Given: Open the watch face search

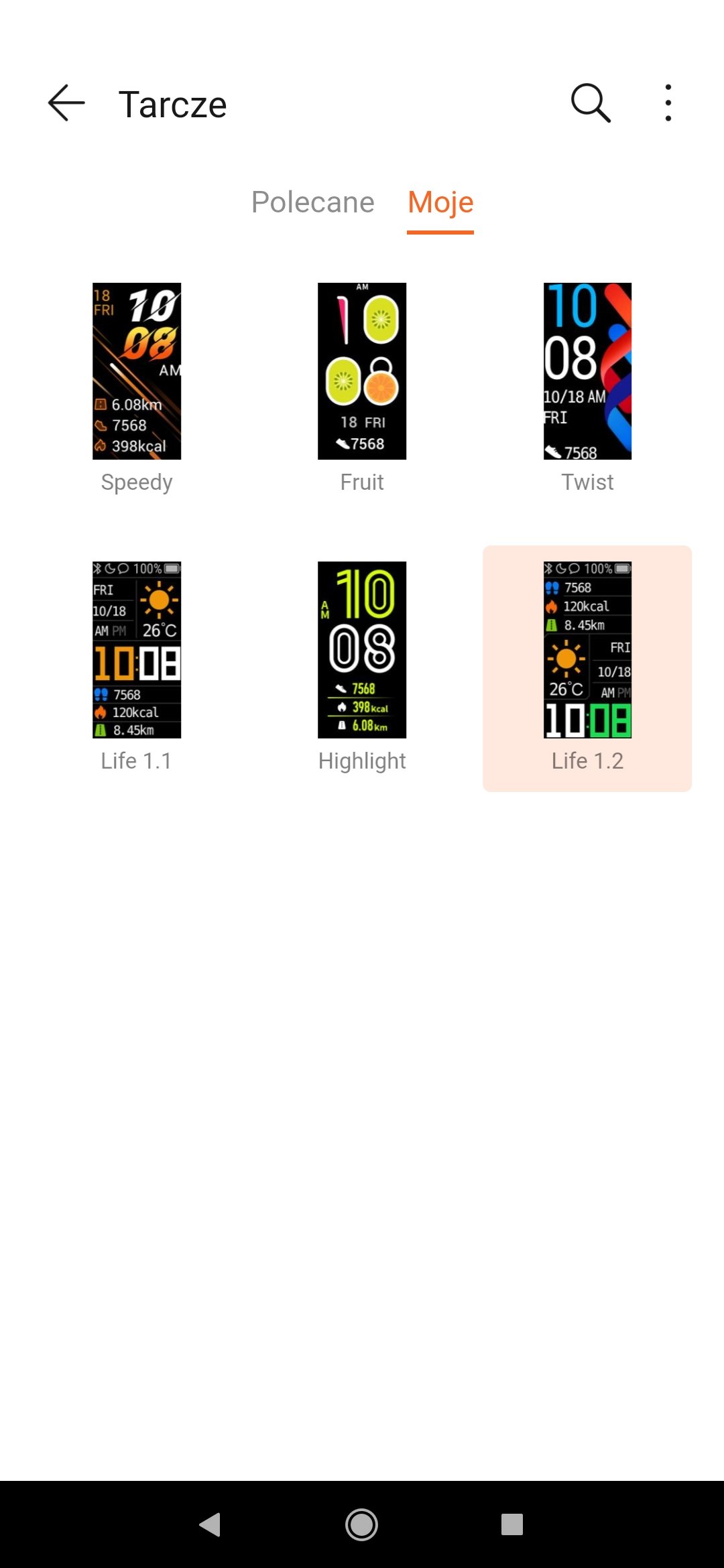Looking at the screenshot, I should pos(591,103).
